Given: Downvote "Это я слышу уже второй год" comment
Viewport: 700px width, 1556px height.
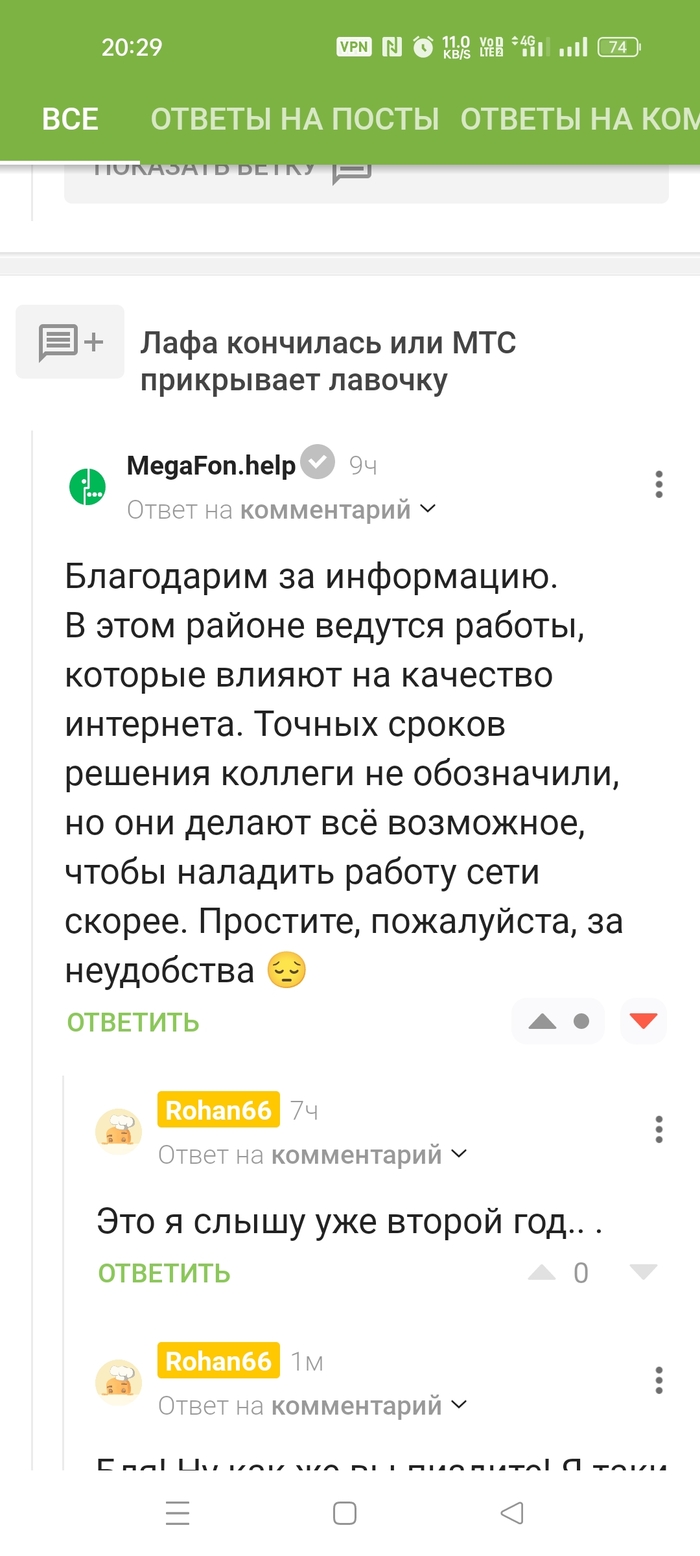Looking at the screenshot, I should pyautogui.click(x=643, y=1272).
